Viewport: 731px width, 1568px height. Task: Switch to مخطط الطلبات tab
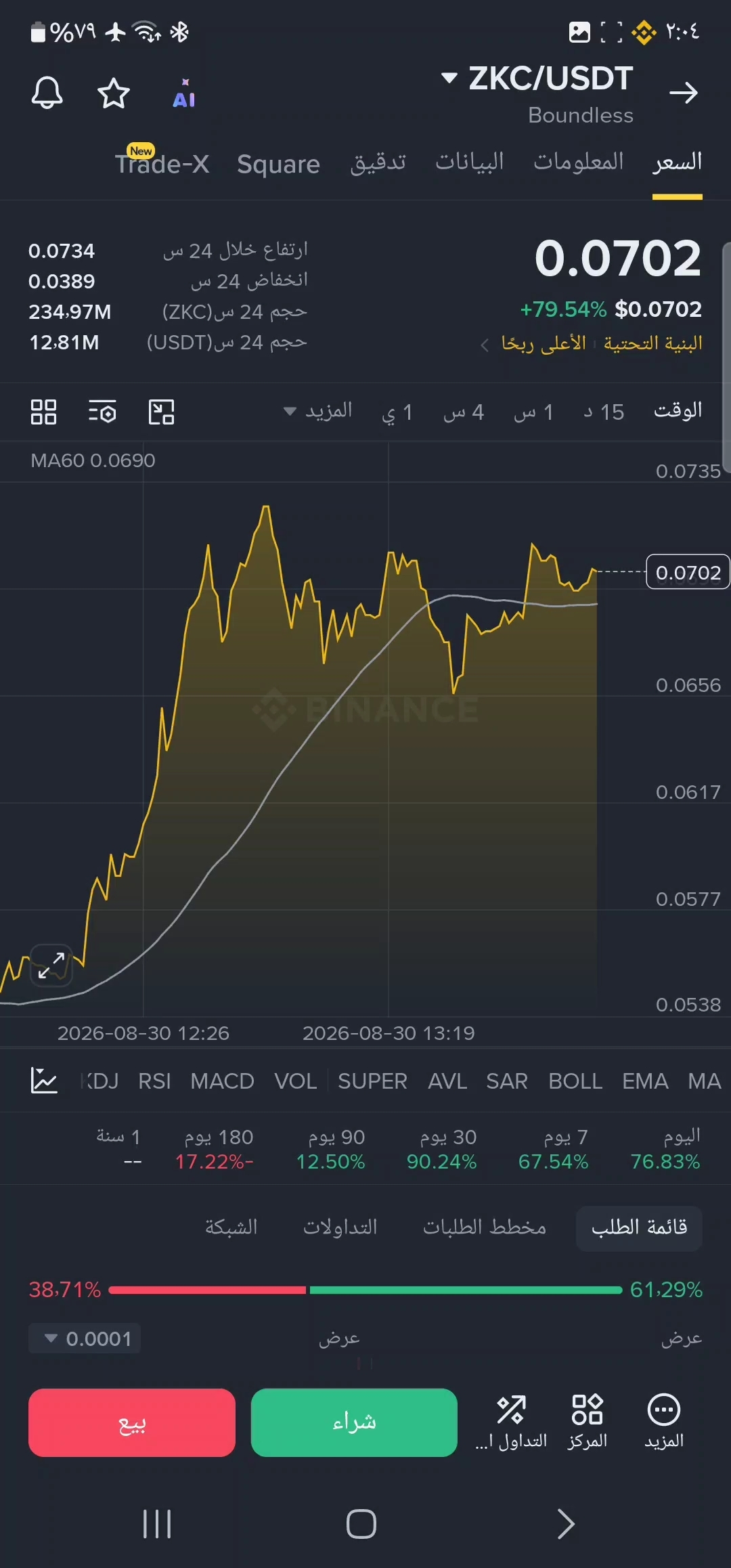pyautogui.click(x=485, y=1227)
